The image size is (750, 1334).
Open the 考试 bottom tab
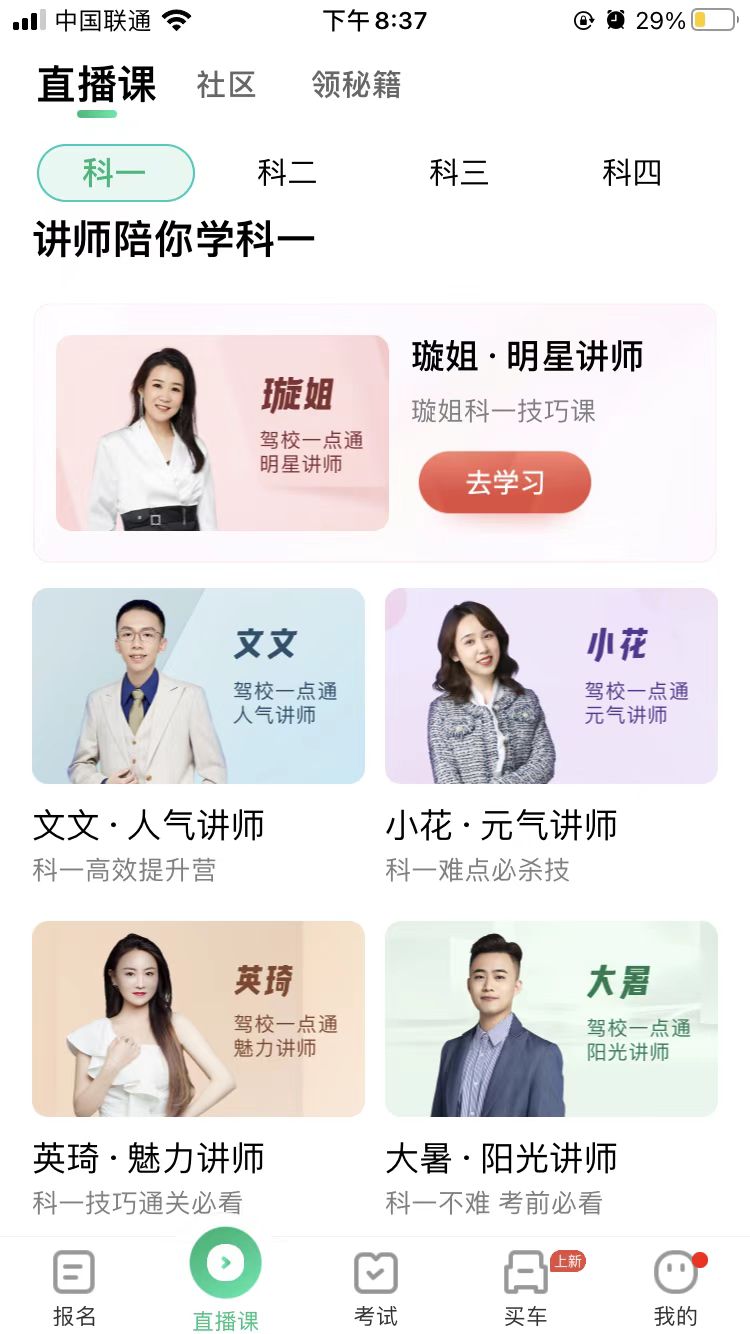point(376,1289)
